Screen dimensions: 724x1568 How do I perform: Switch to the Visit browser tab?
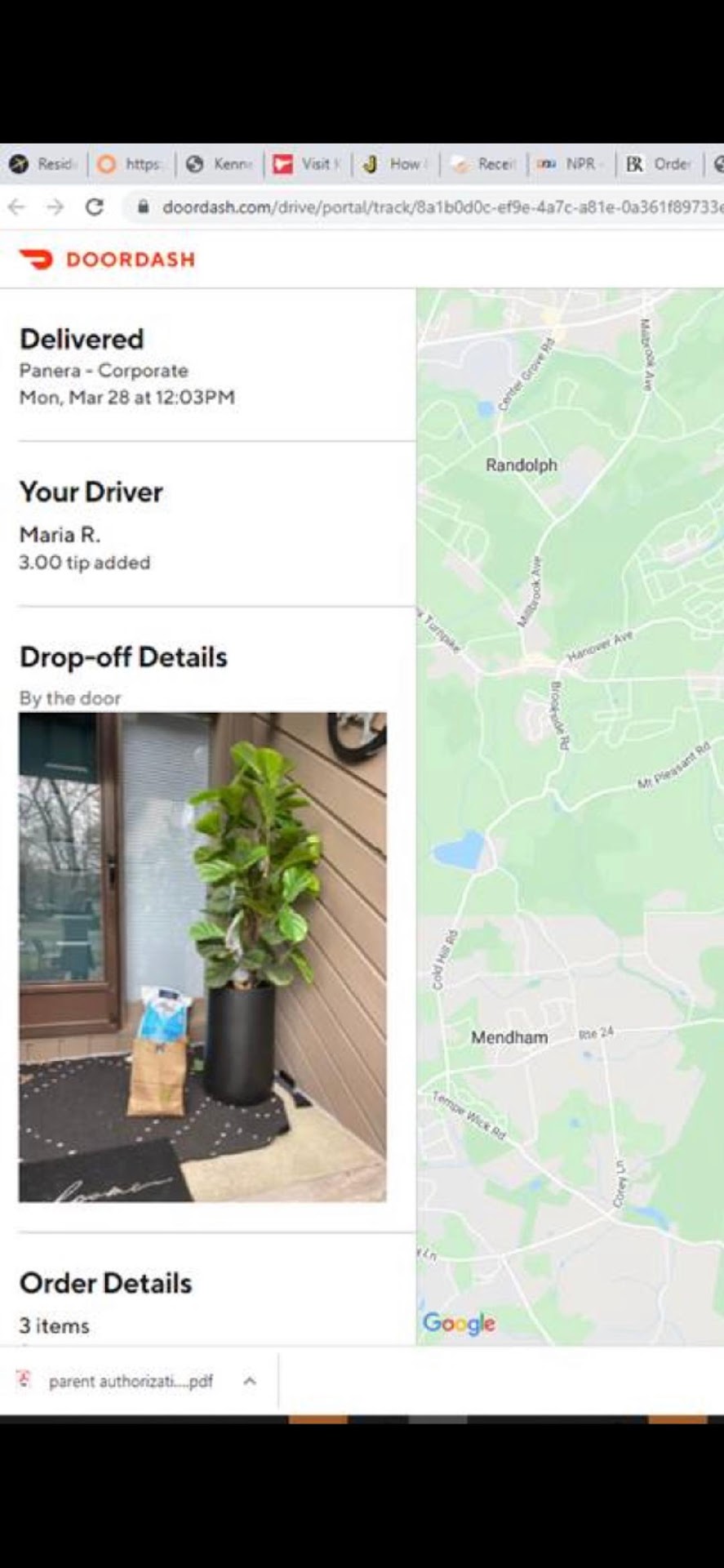(x=308, y=164)
